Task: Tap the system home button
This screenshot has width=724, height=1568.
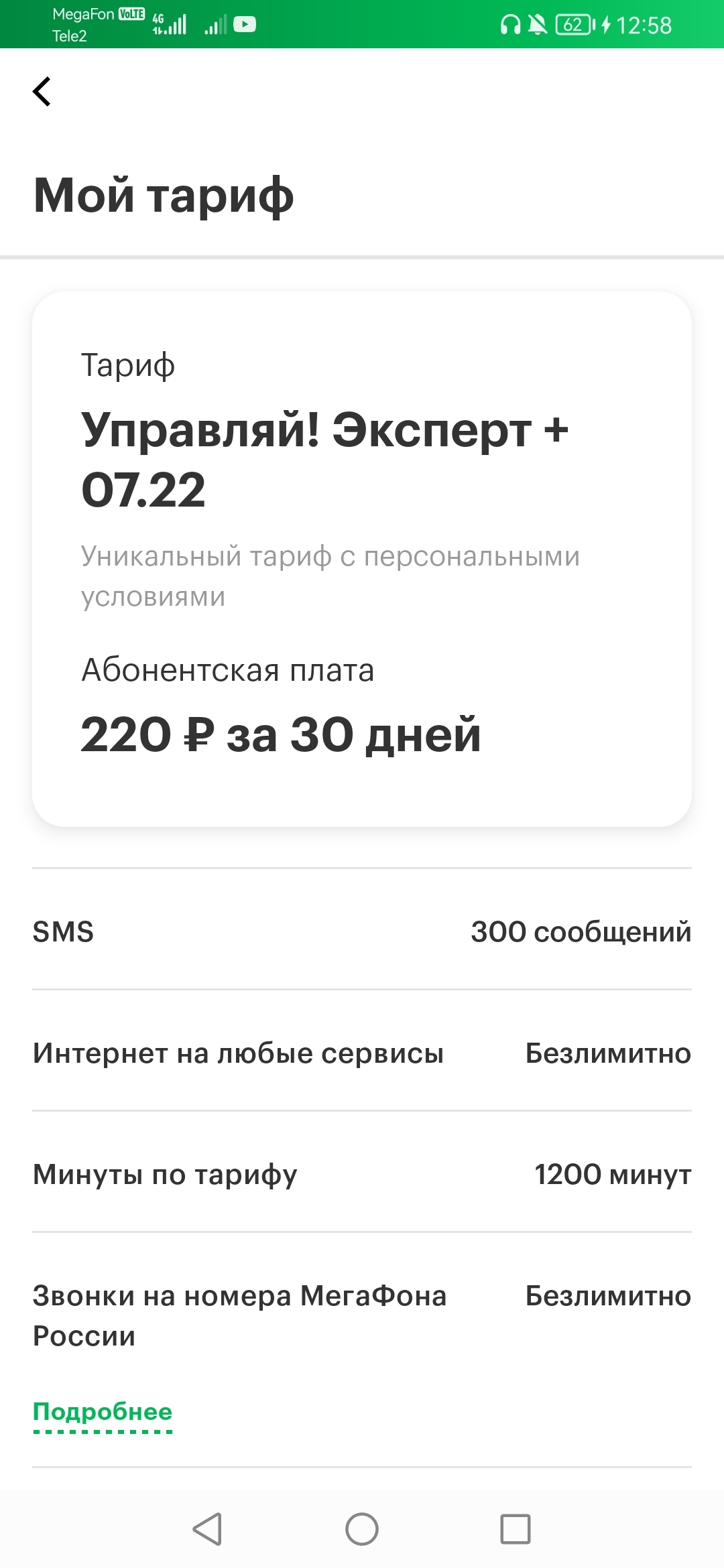Action: pos(362,1529)
